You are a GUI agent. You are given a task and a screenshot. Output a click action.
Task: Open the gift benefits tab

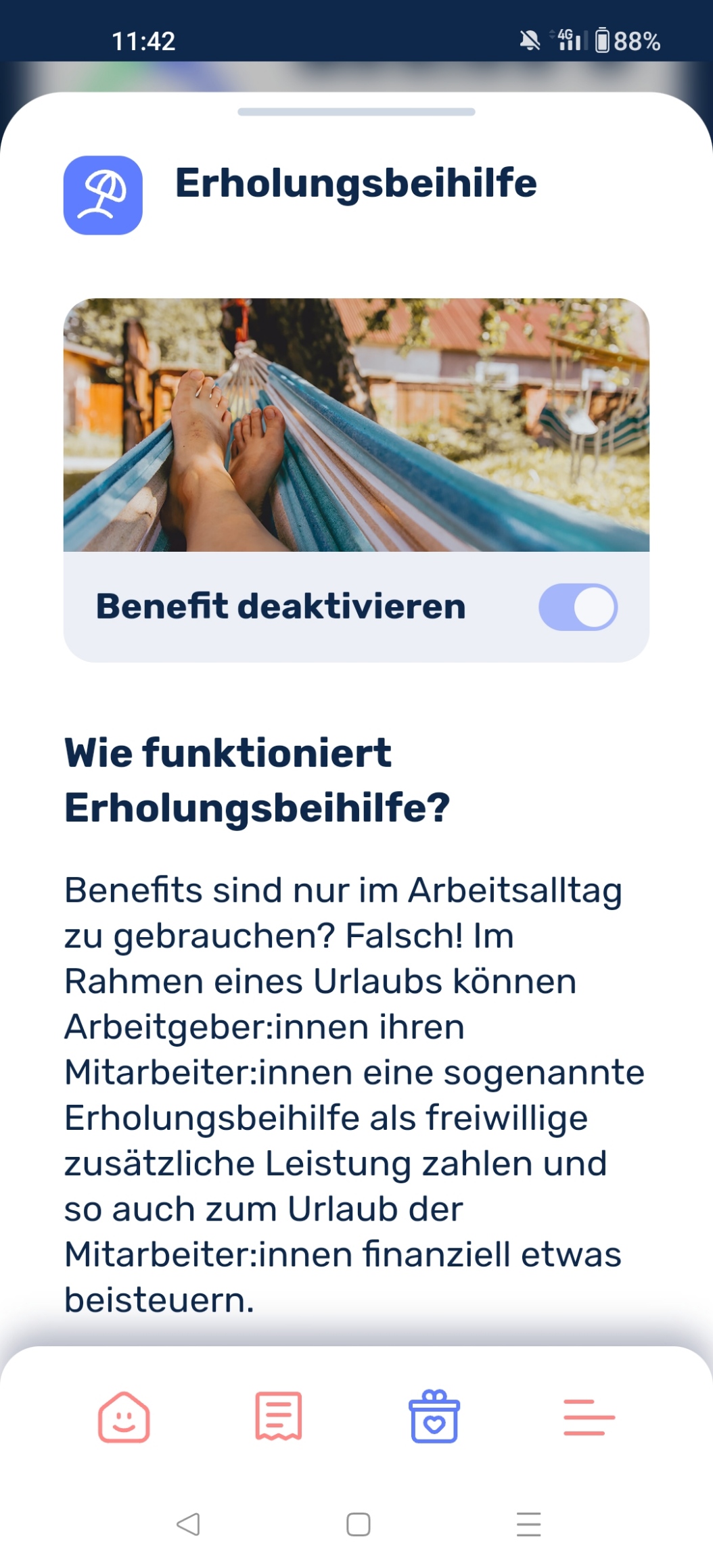pos(434,1416)
